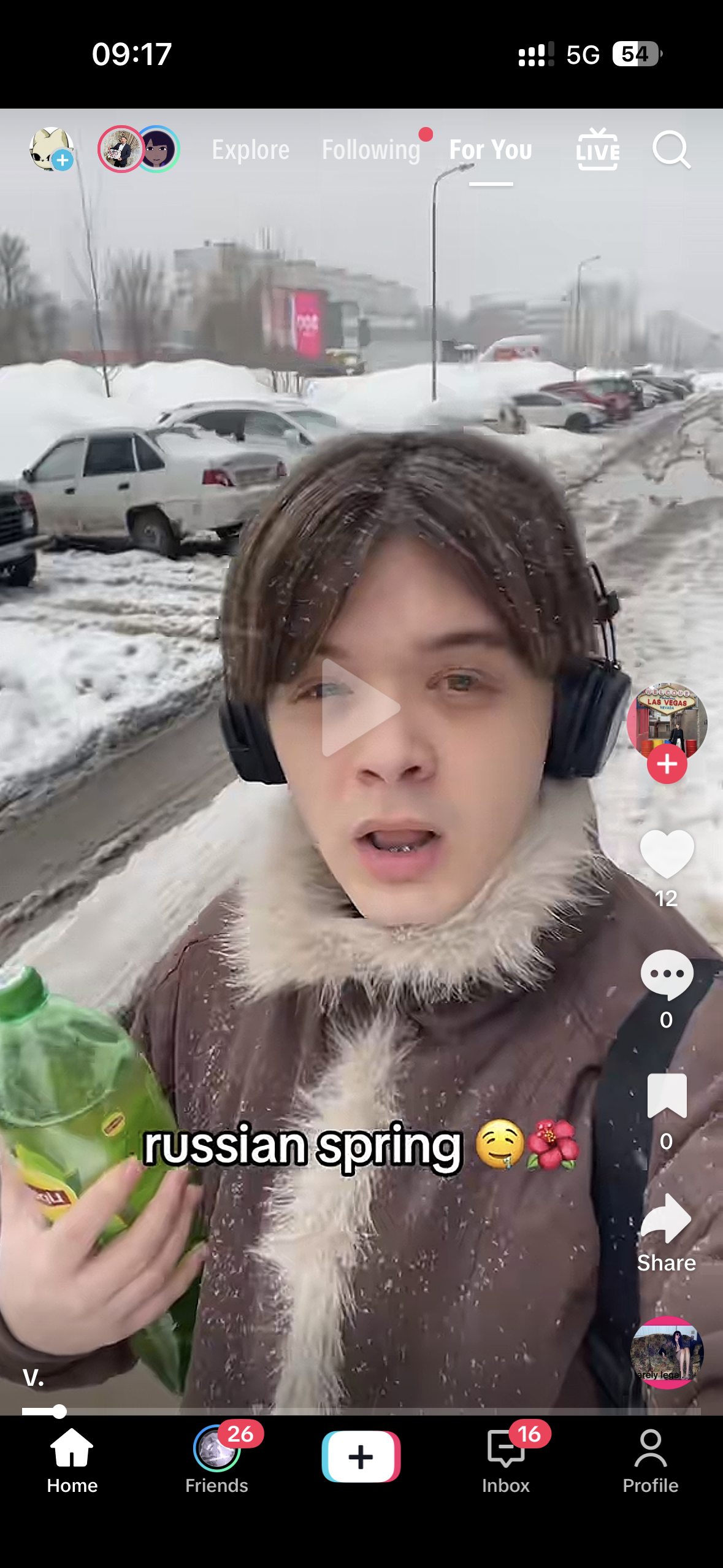Open the spinning sound disc
This screenshot has height=1568, width=723.
[667, 1353]
